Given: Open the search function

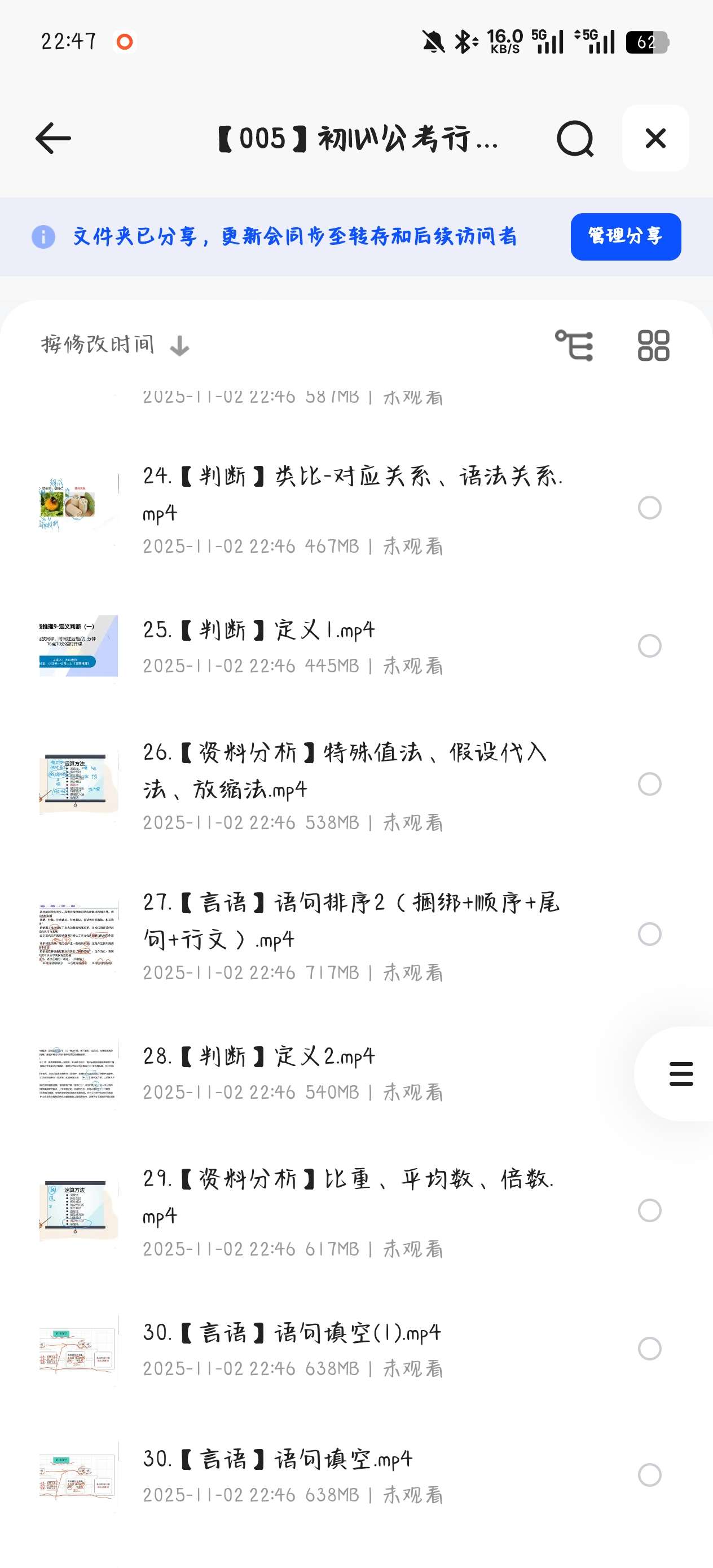Looking at the screenshot, I should pyautogui.click(x=575, y=139).
